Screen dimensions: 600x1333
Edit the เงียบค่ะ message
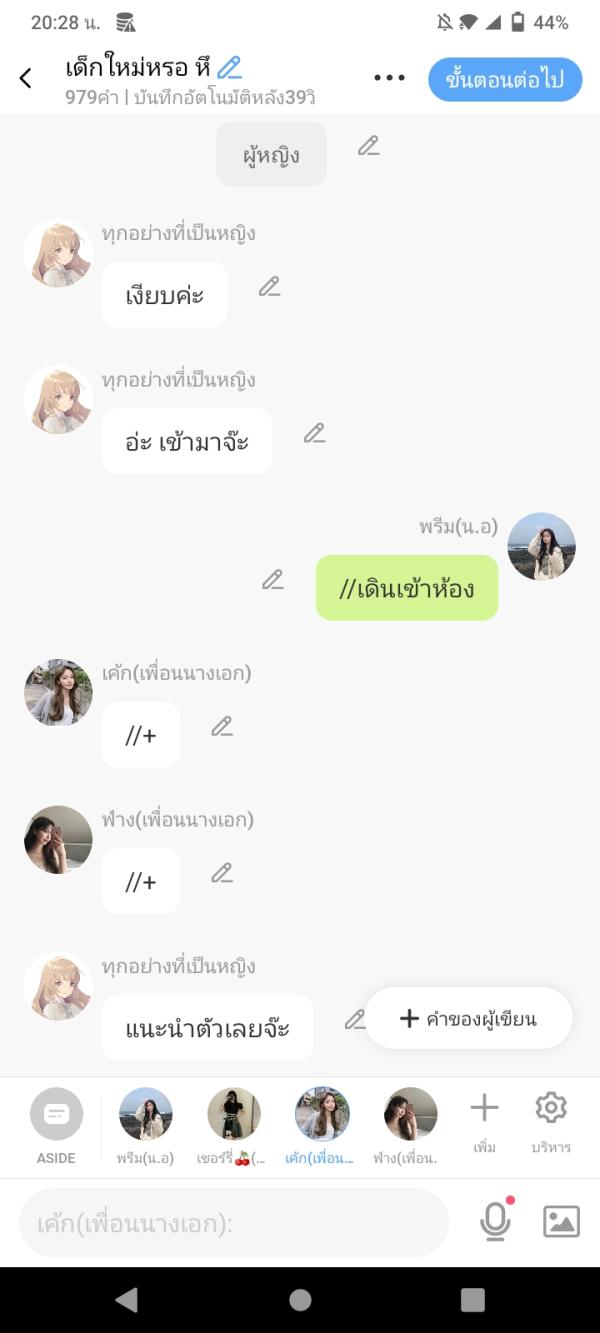[x=269, y=287]
